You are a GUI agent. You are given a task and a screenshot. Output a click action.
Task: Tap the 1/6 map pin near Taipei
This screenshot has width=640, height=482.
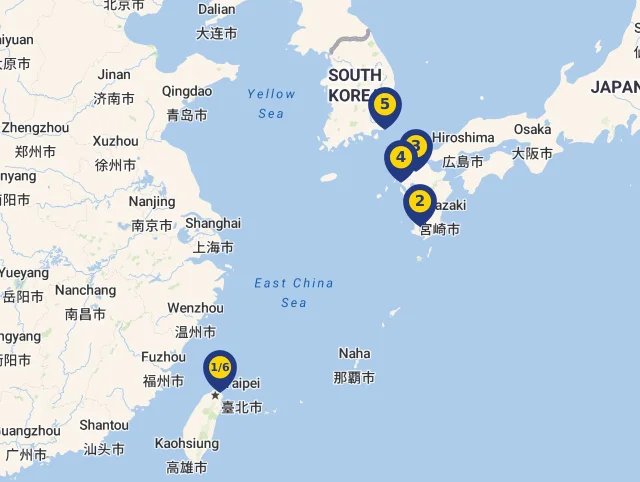[x=220, y=367]
